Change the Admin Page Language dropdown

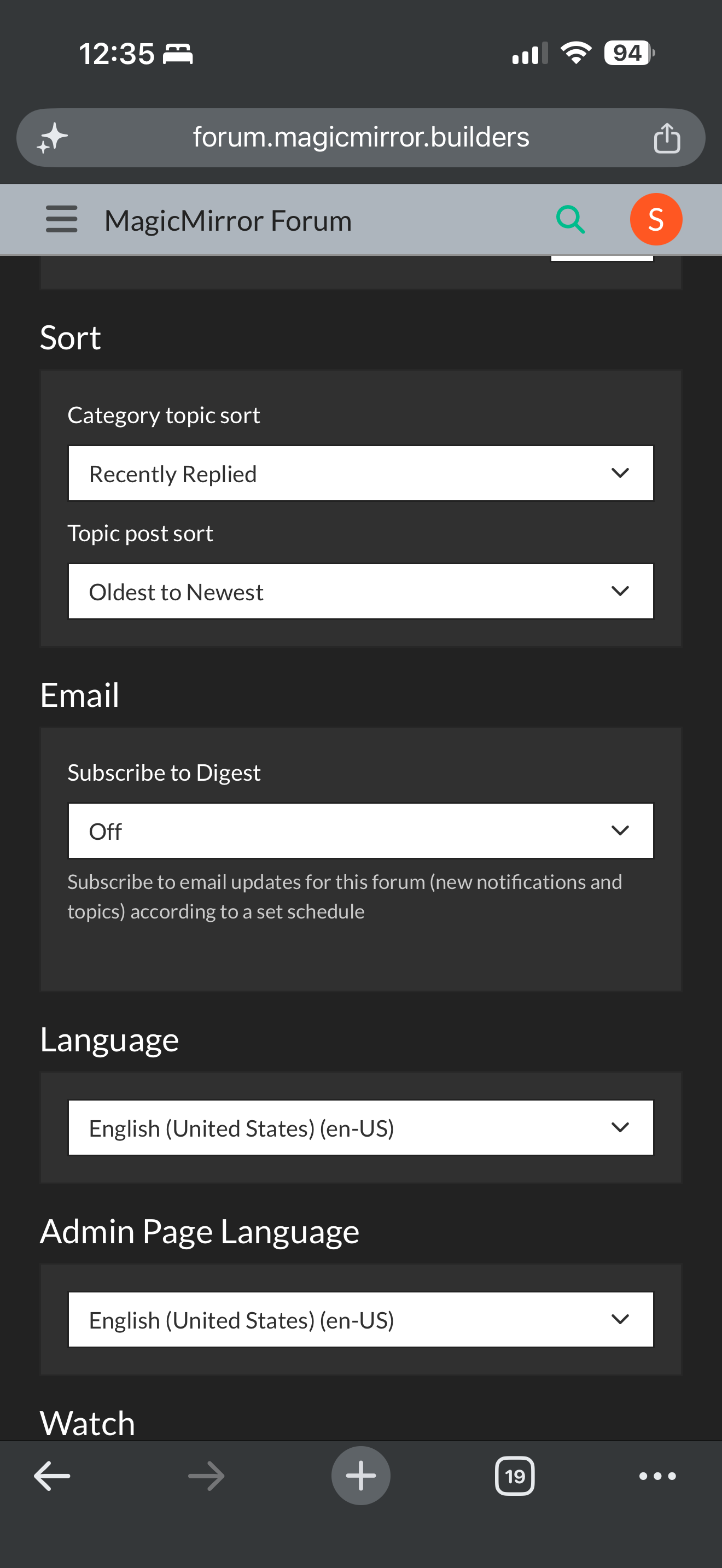tap(361, 1320)
